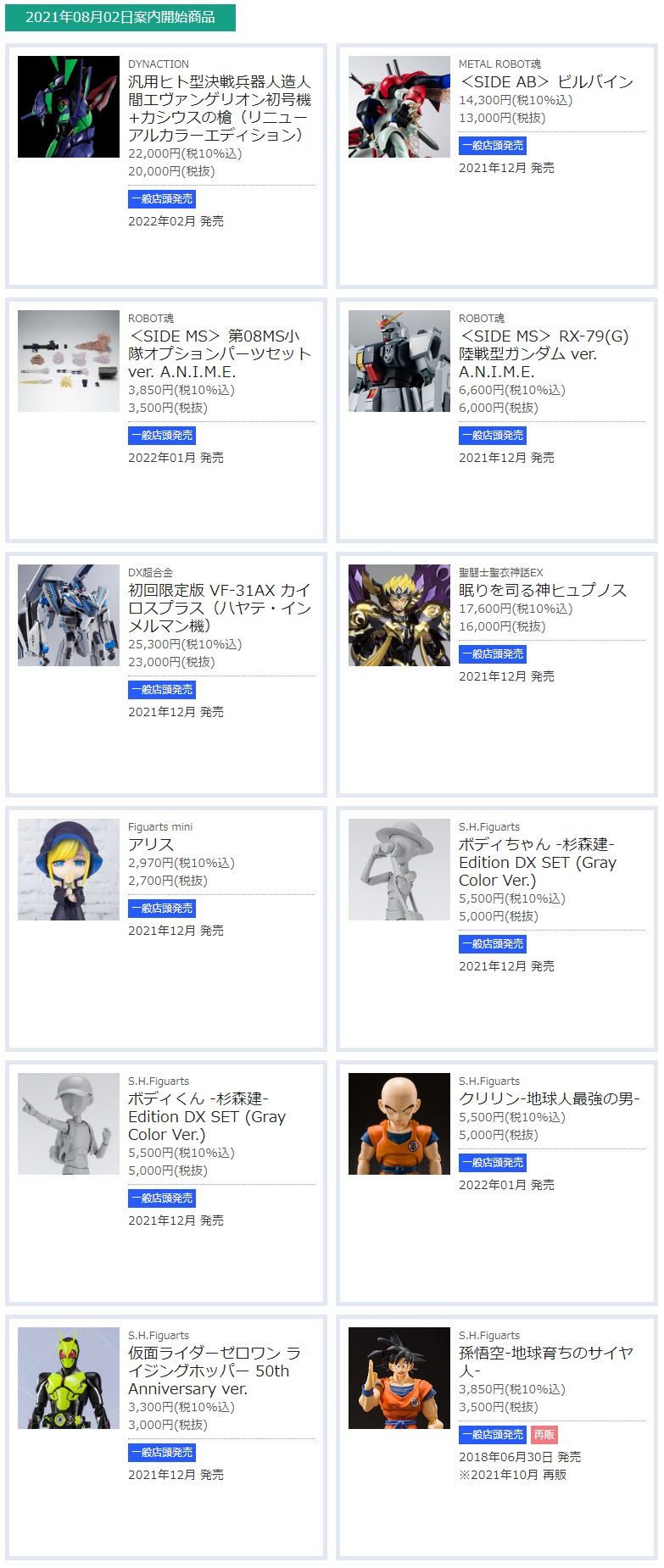Screen dimensions: 664x1568
Task: Open the METAL ROBOT魂 ビルバイン product card
Action: coord(546,82)
